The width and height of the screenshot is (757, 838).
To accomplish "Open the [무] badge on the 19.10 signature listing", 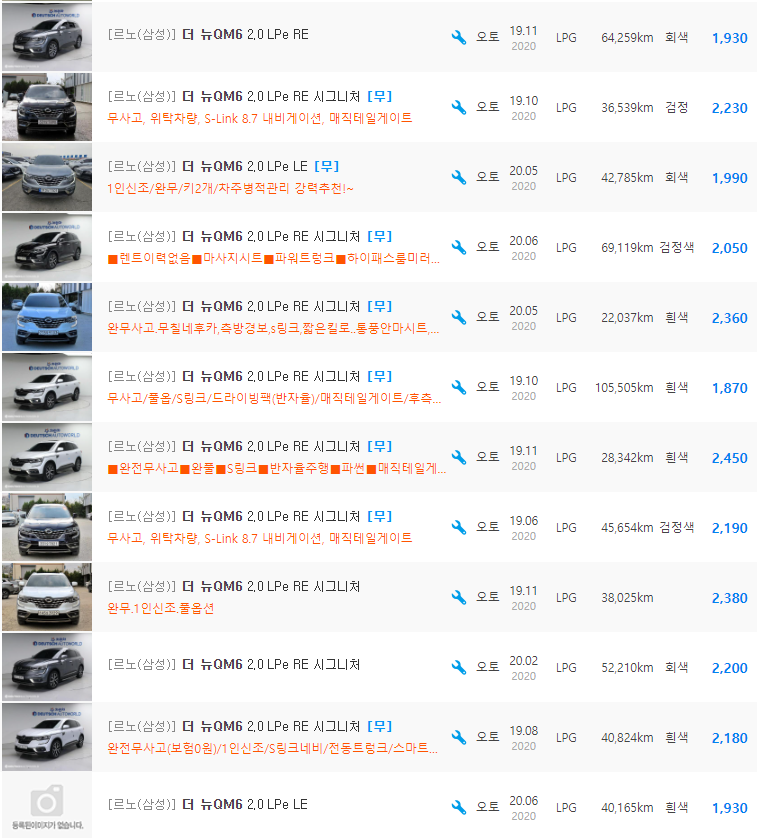I will tap(380, 95).
